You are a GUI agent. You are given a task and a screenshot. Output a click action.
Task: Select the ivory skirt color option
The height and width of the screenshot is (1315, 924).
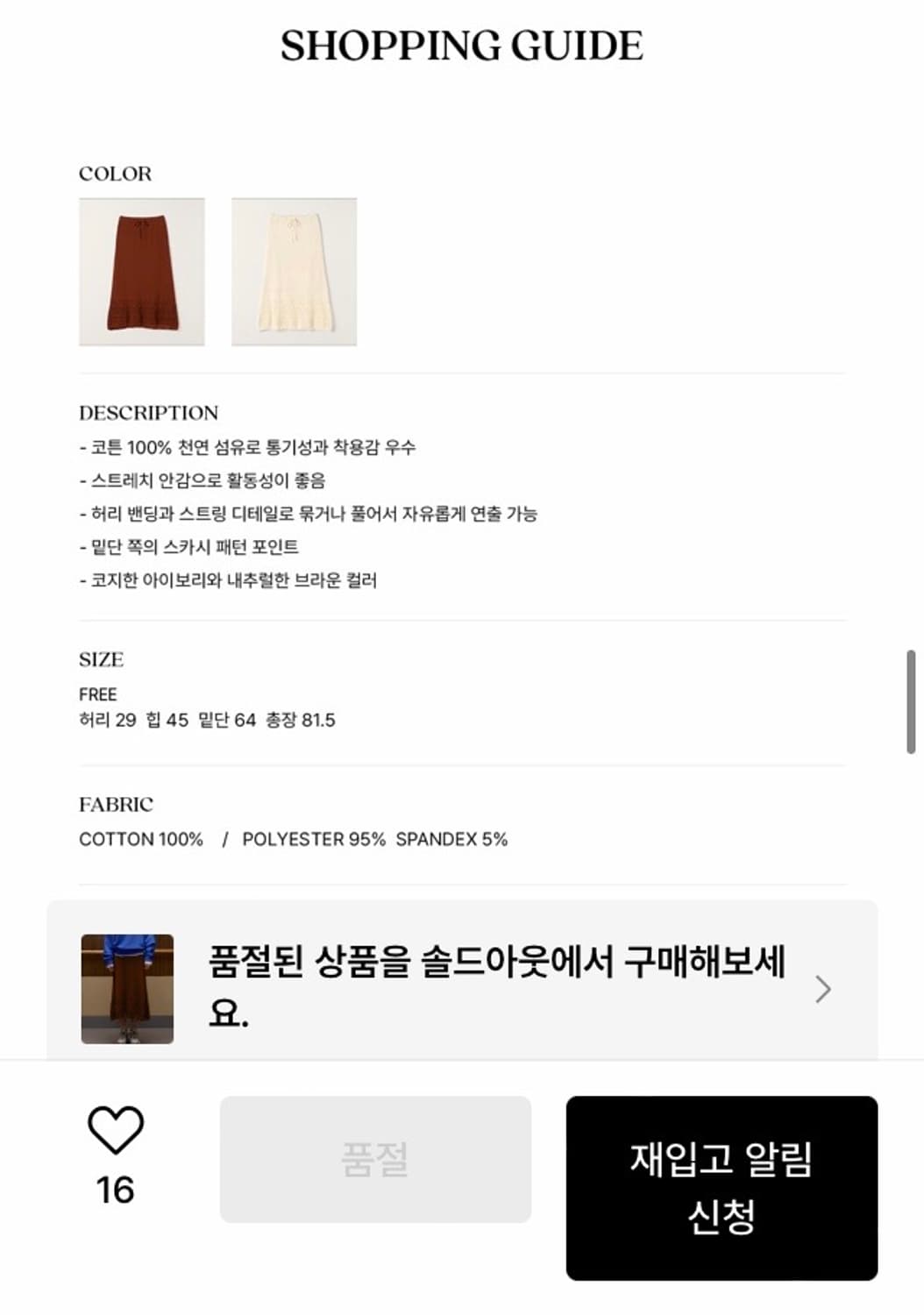(x=292, y=274)
